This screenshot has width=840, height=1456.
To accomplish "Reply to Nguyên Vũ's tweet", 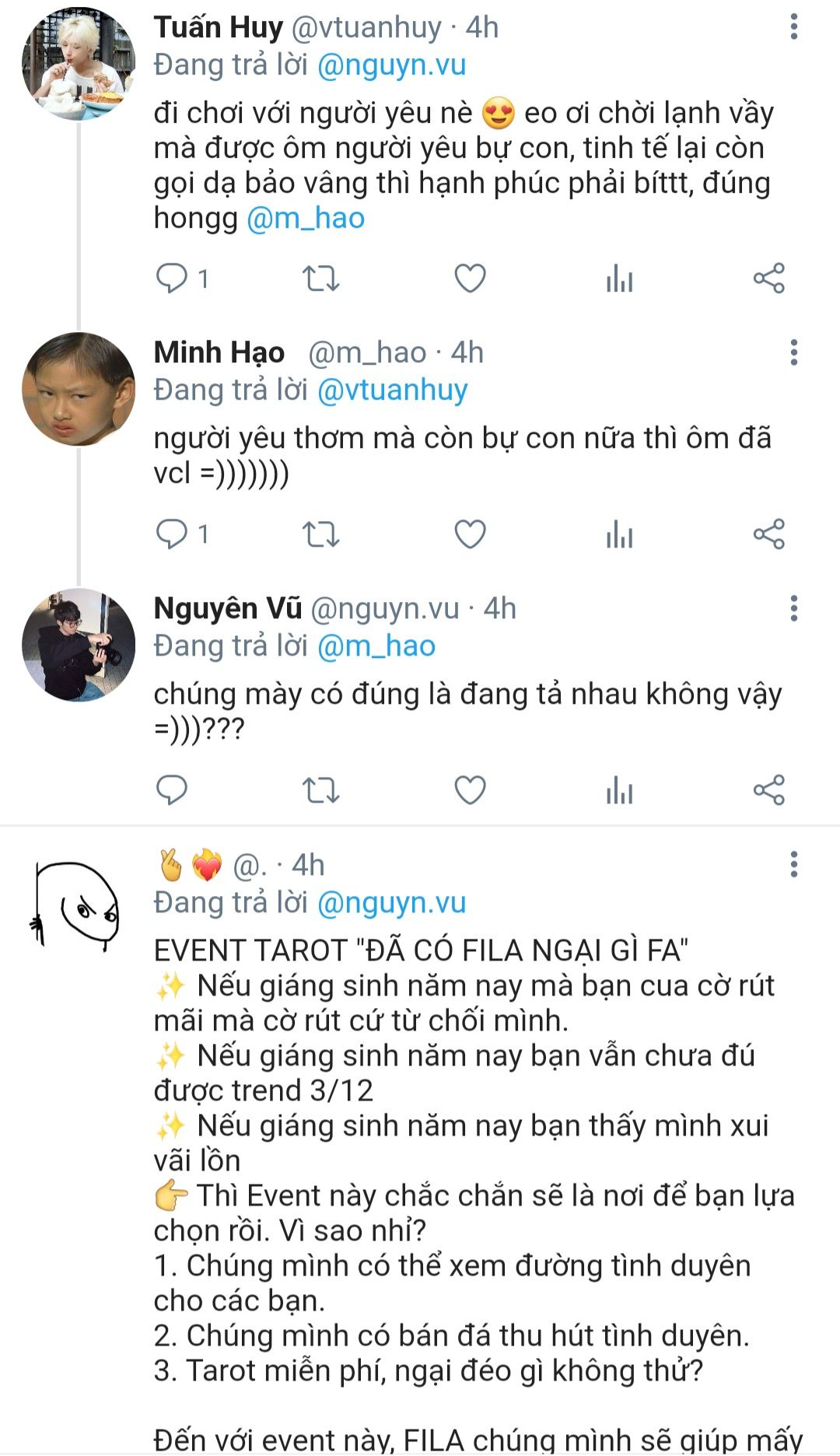I will [172, 790].
